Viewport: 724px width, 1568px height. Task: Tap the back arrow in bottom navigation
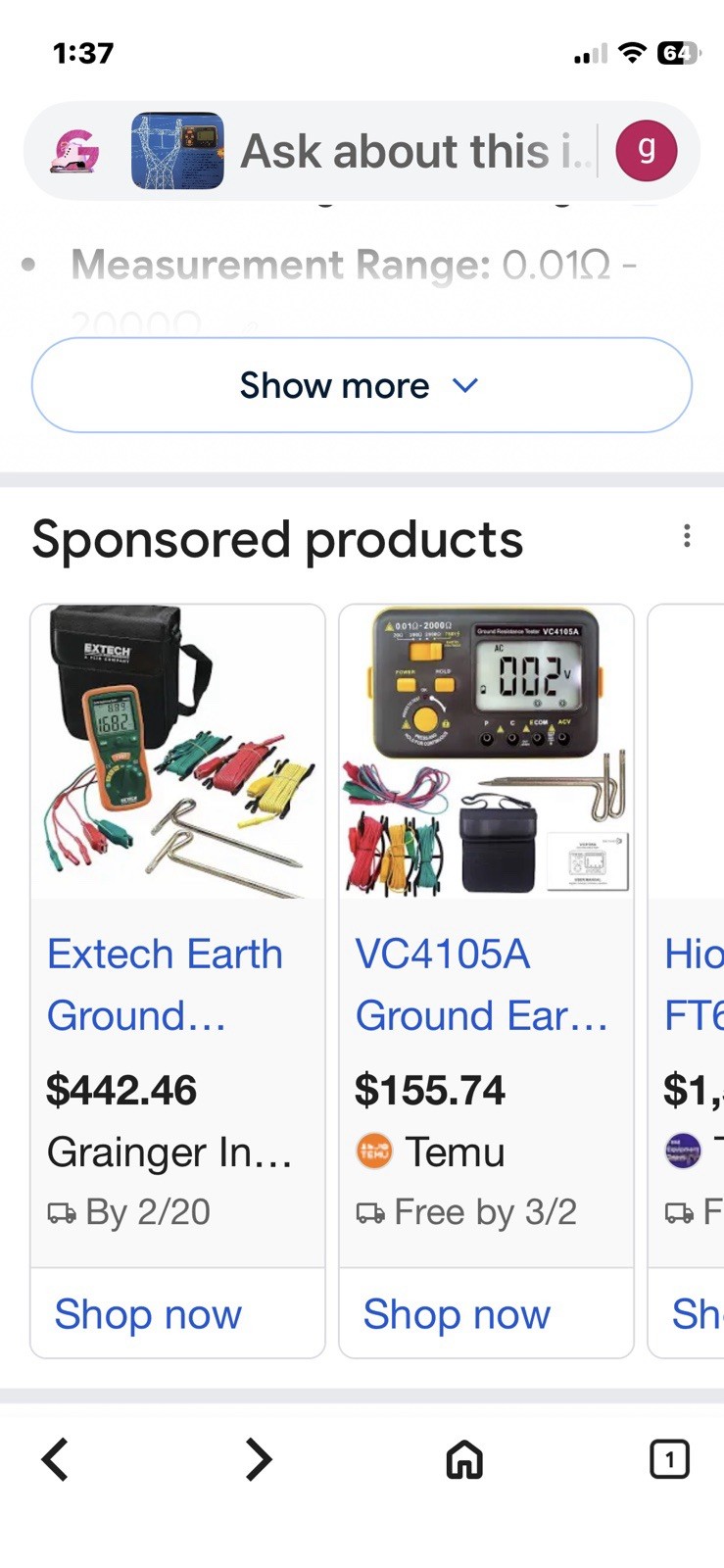point(55,1459)
